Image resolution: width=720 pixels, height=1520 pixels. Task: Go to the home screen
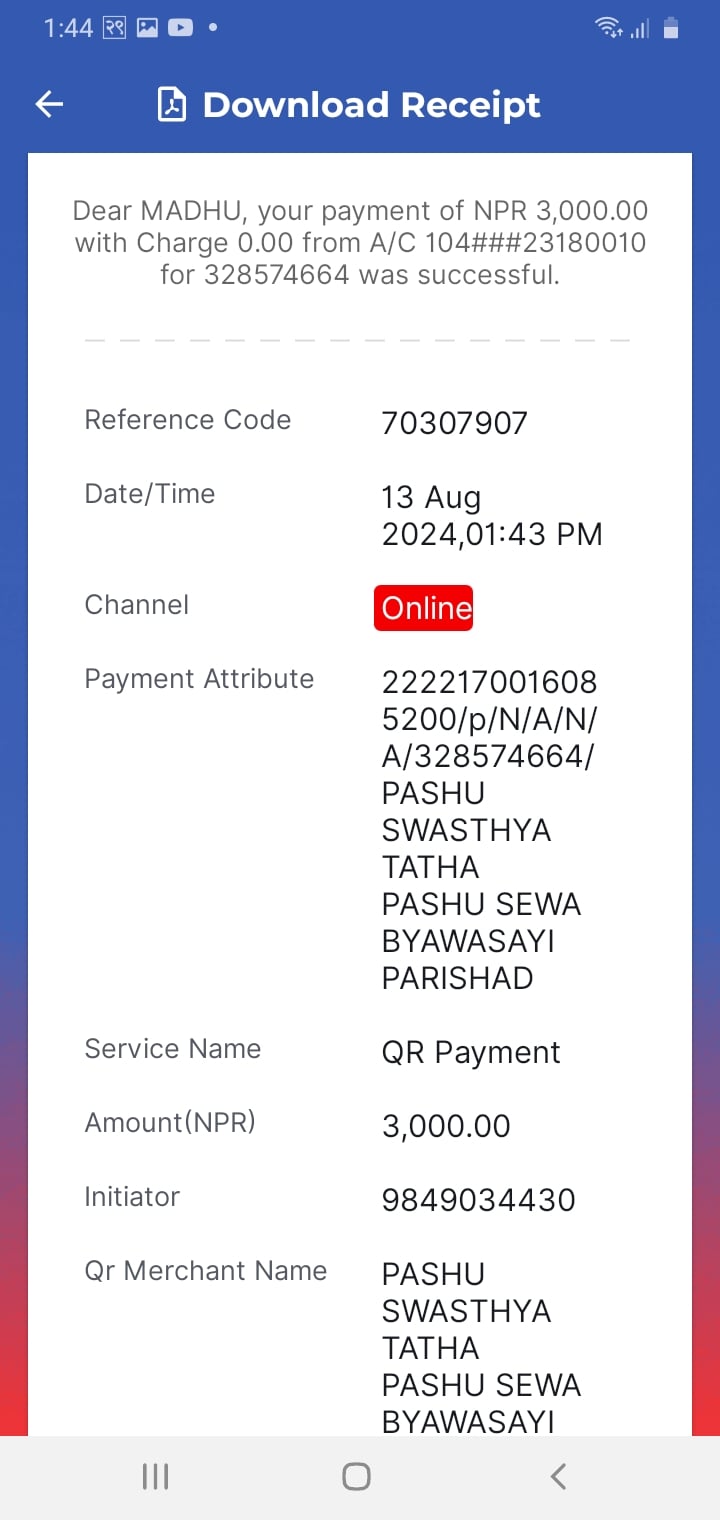coord(356,1476)
